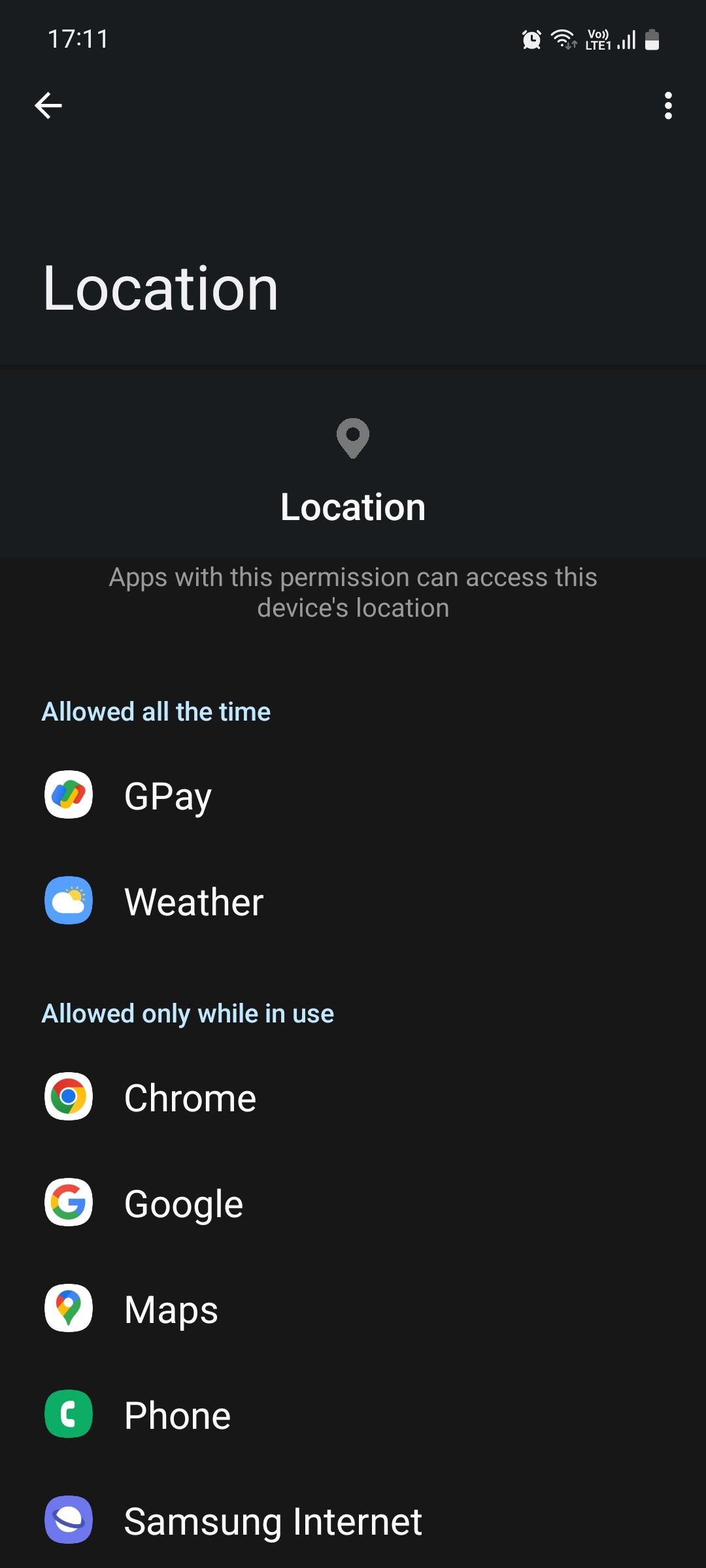The image size is (706, 1568).
Task: Select the Allowed only while in use section
Action: click(188, 1013)
